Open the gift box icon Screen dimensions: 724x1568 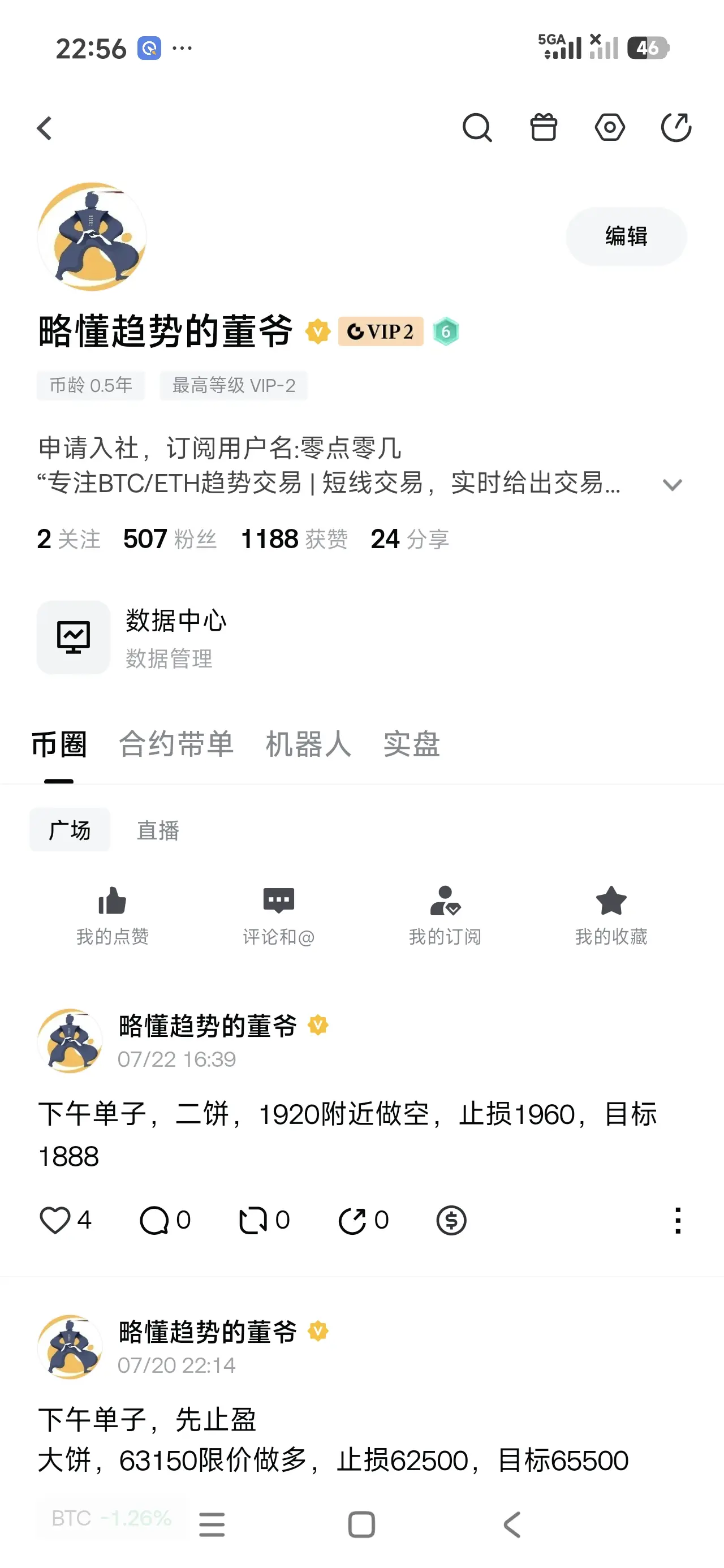(x=543, y=128)
